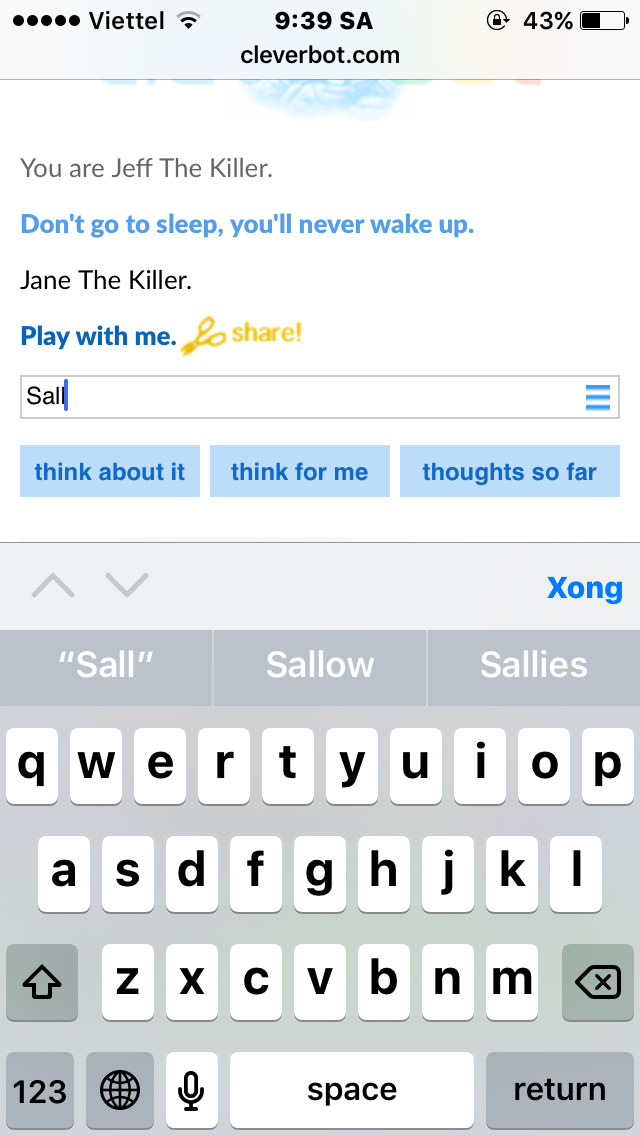This screenshot has width=640, height=1136.
Task: Hit the backspace key
Action: point(598,982)
